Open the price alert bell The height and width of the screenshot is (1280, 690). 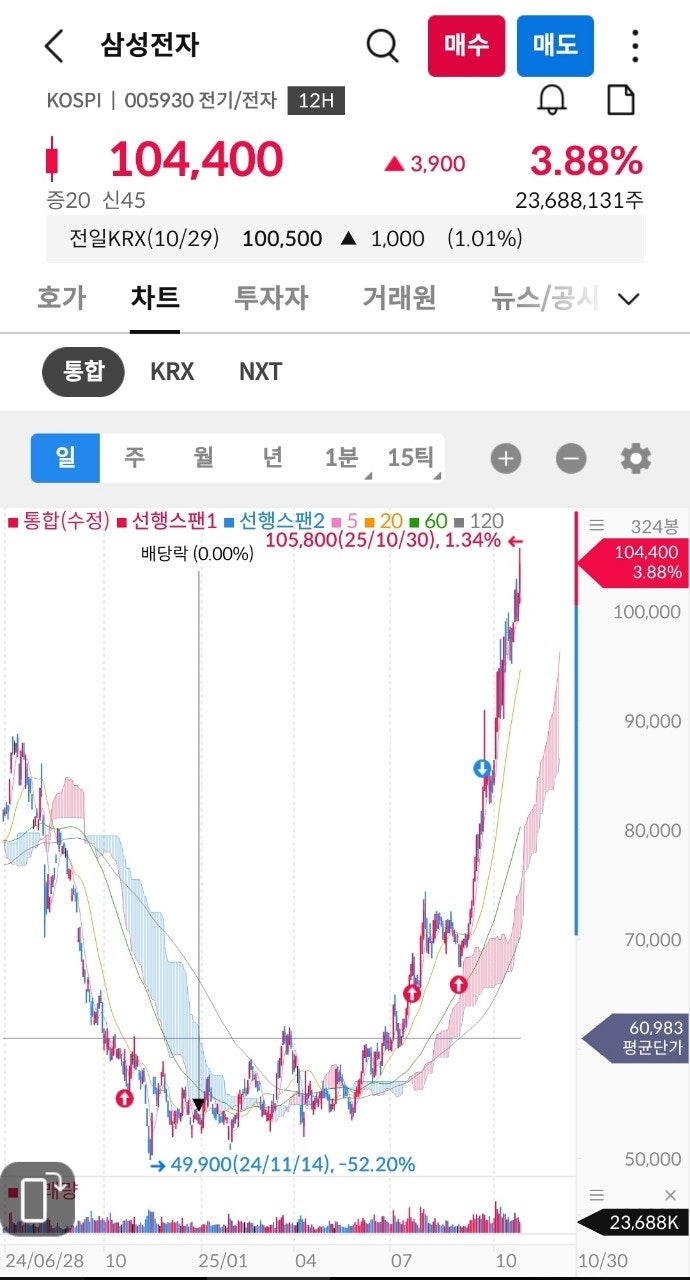[552, 100]
